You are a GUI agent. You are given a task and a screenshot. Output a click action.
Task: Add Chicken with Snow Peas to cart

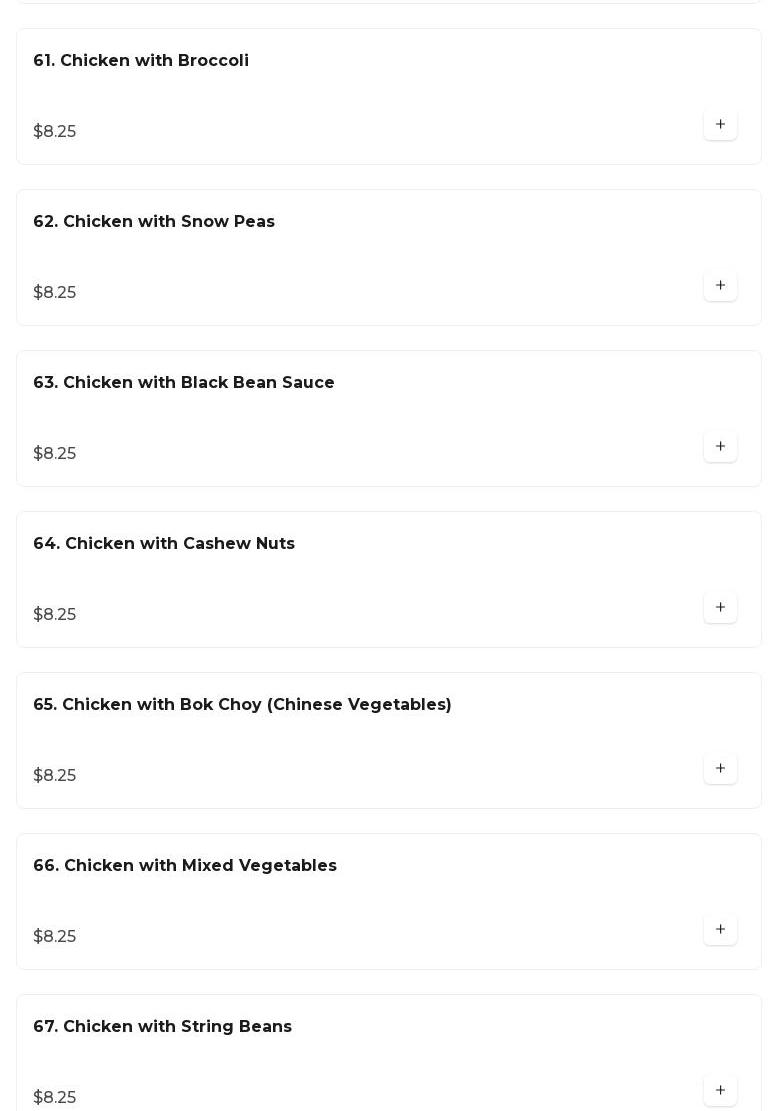720,286
